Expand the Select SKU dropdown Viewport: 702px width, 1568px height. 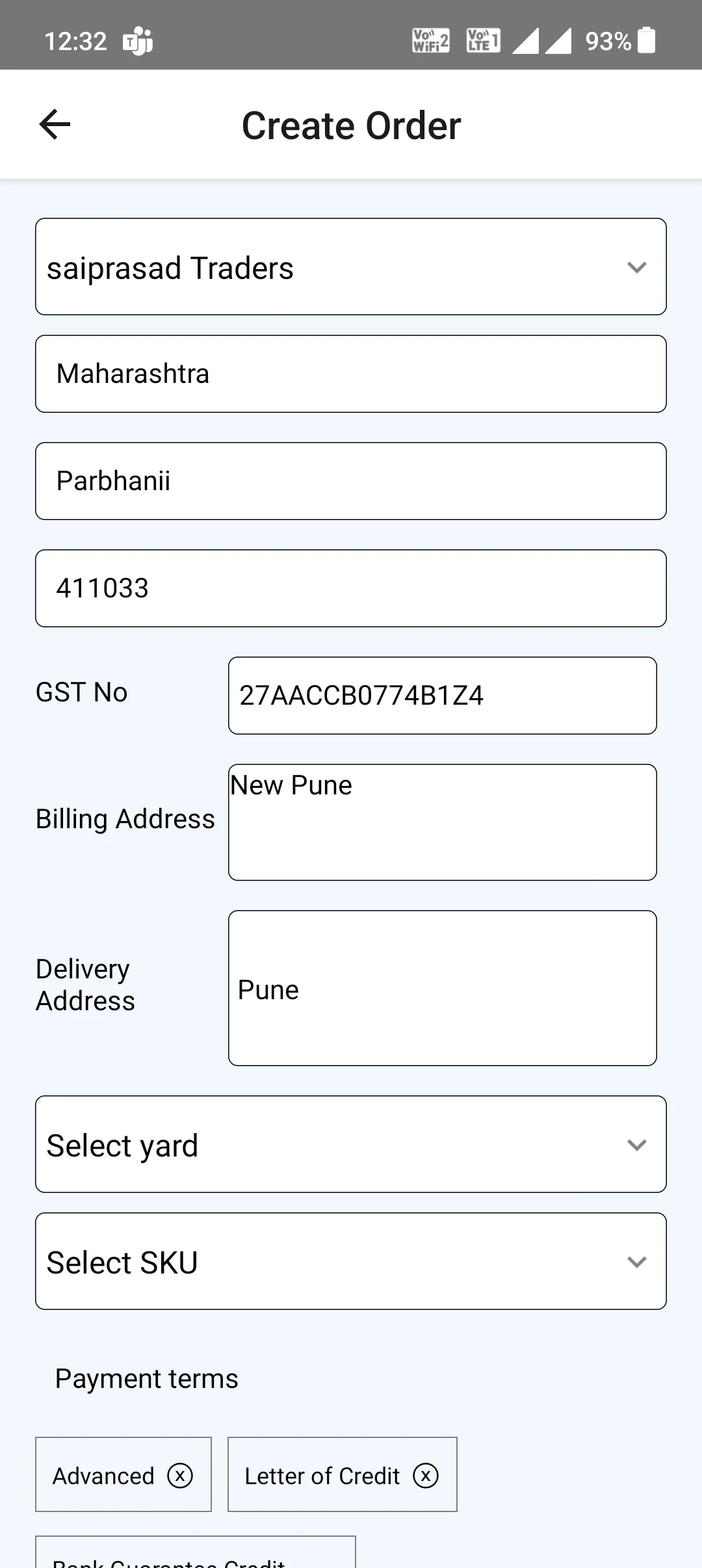point(351,1261)
